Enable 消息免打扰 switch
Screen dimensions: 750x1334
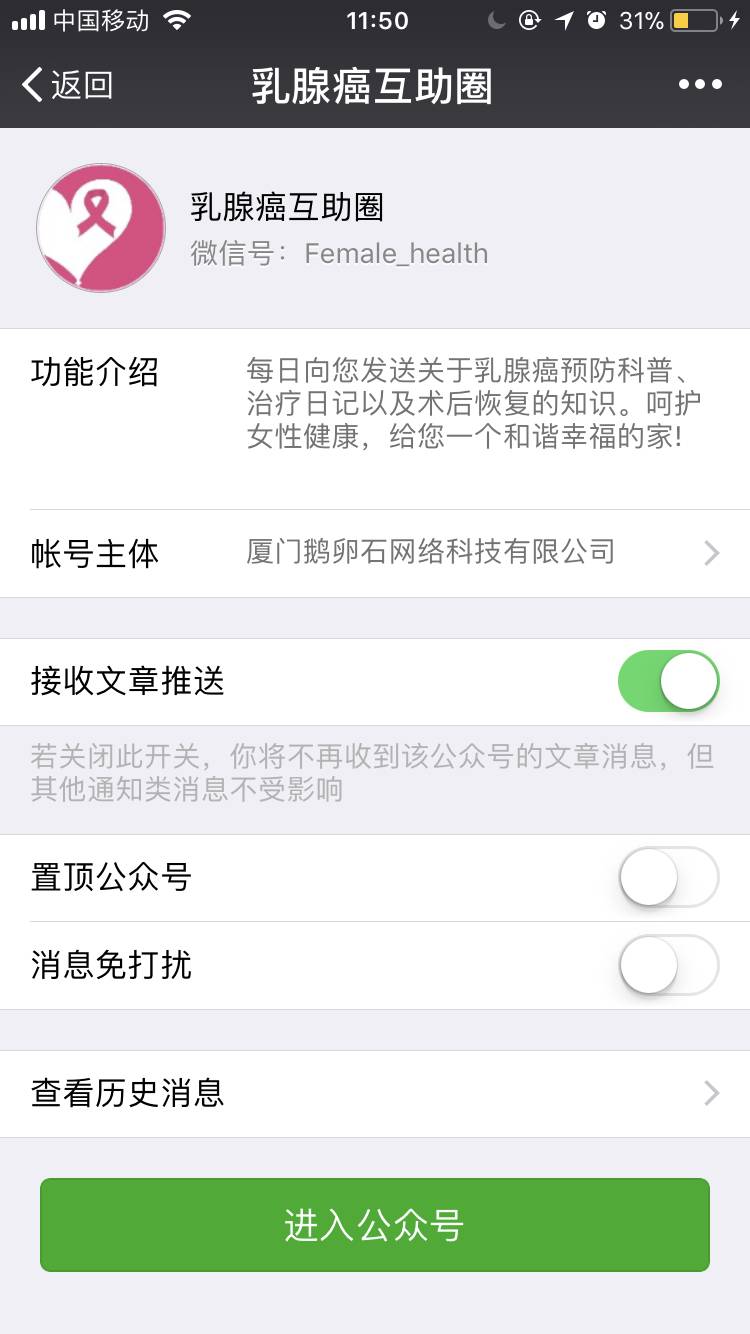click(668, 966)
